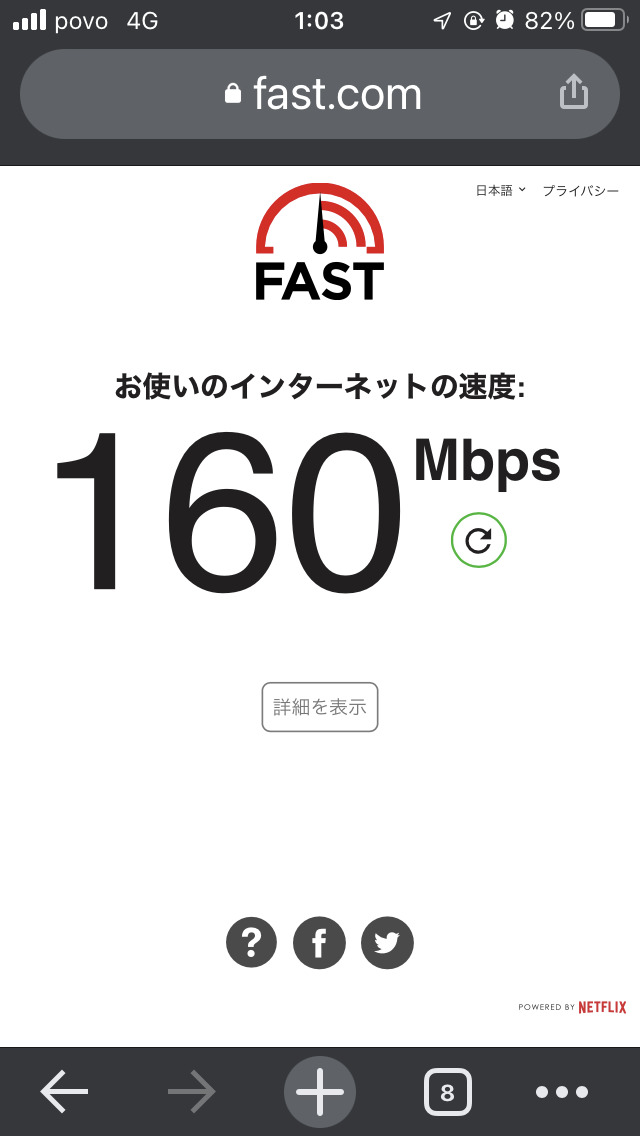640x1136 pixels.
Task: Tap the 詳細を表示 button
Action: pos(320,707)
